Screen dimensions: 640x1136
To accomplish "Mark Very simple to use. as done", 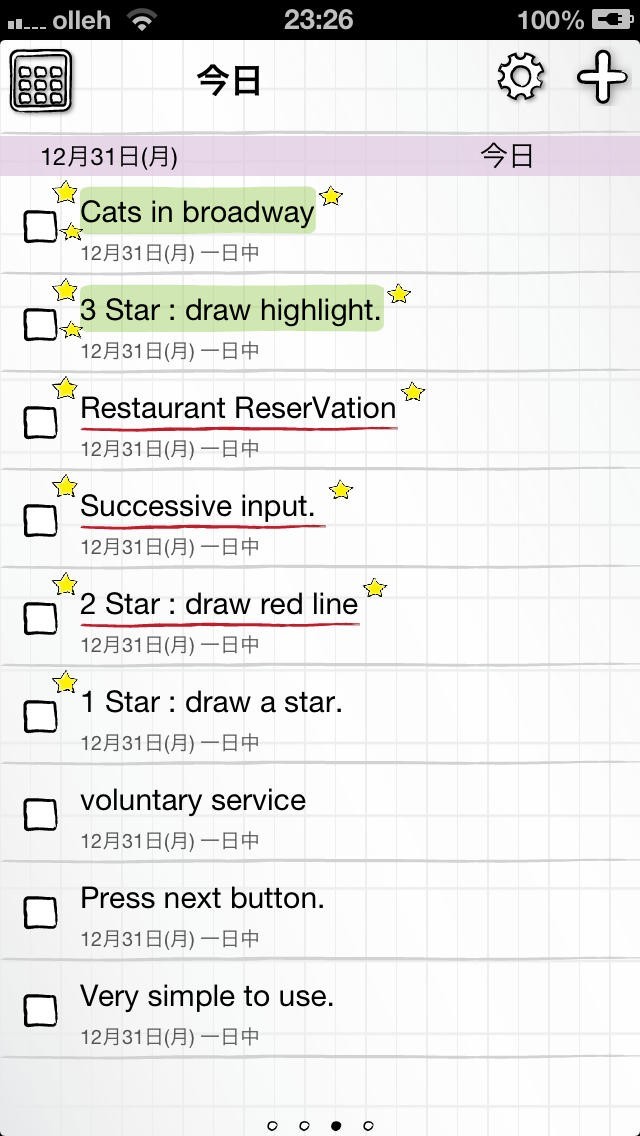I will click(40, 1010).
